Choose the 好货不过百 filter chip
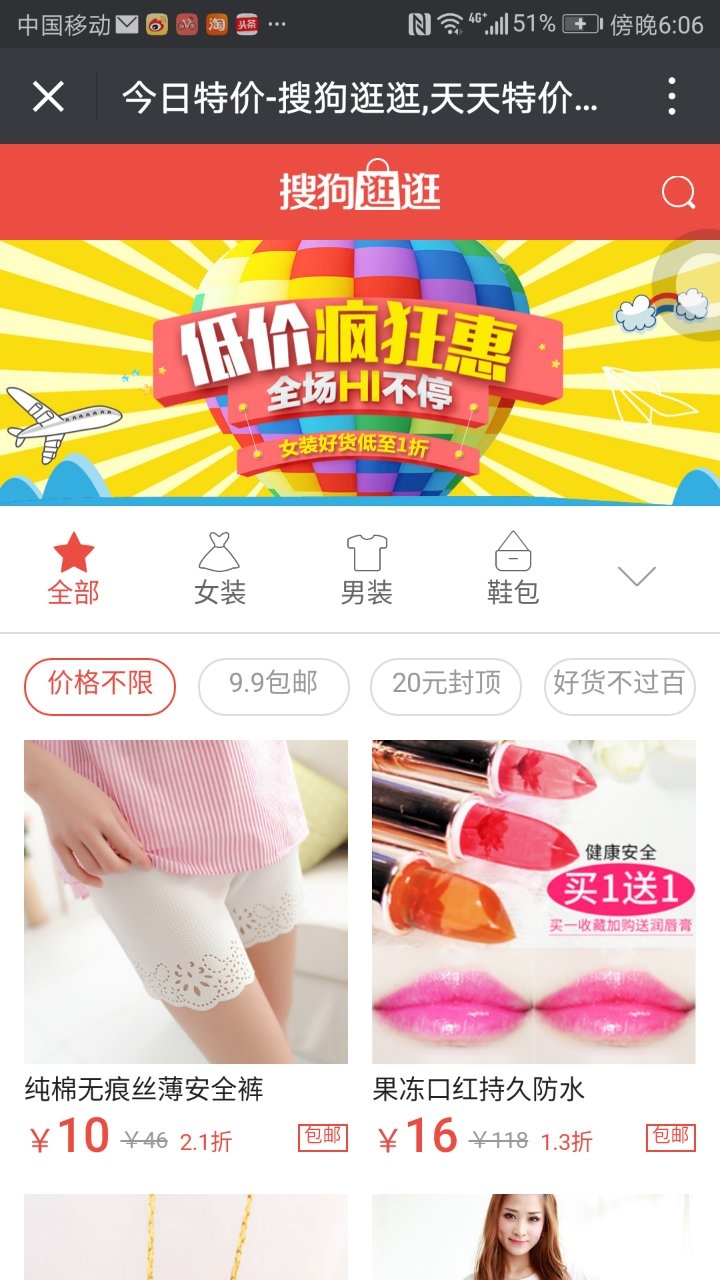 pos(618,685)
